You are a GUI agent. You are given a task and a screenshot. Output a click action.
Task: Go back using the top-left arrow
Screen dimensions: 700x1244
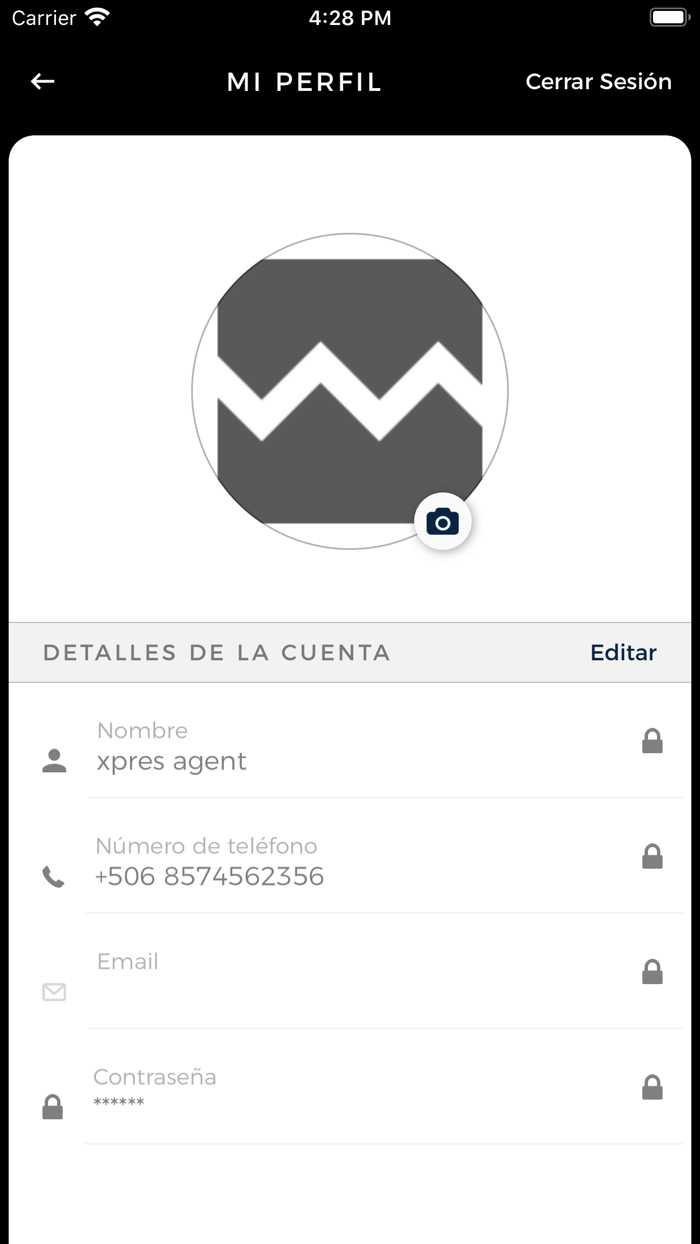pos(42,82)
